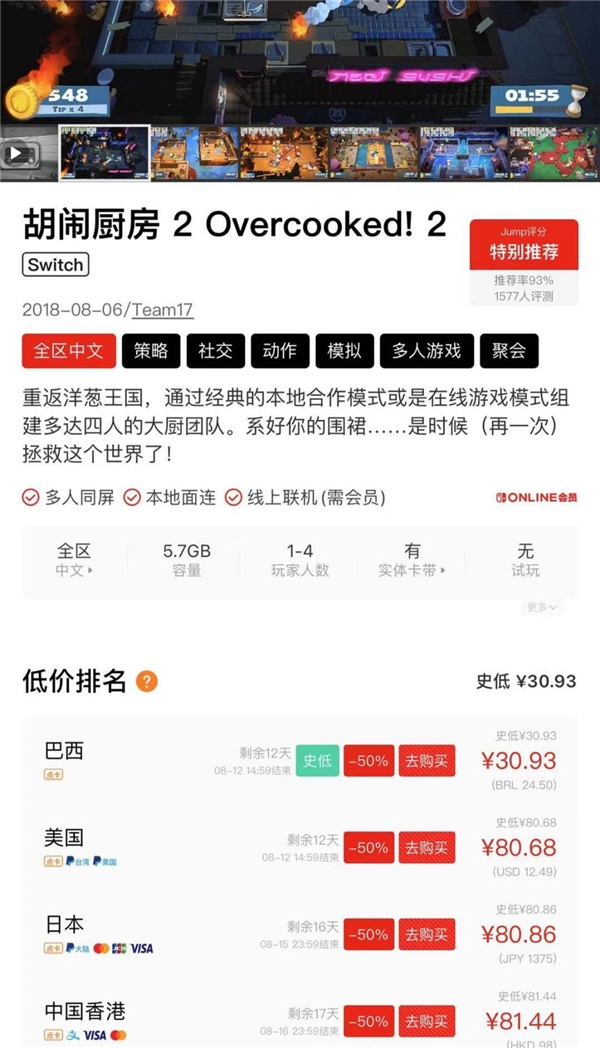Select the 动作 tag chip
600x1048 pixels.
coord(280,351)
